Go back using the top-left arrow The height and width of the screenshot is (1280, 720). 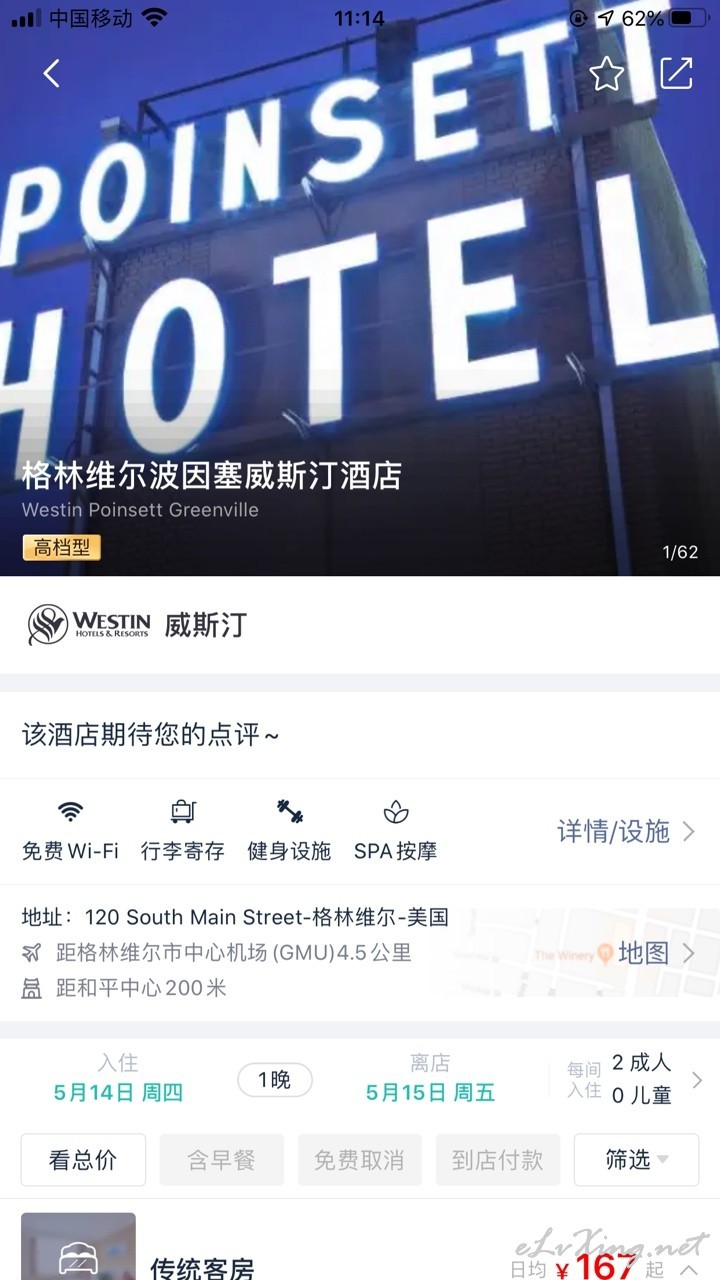click(x=52, y=73)
